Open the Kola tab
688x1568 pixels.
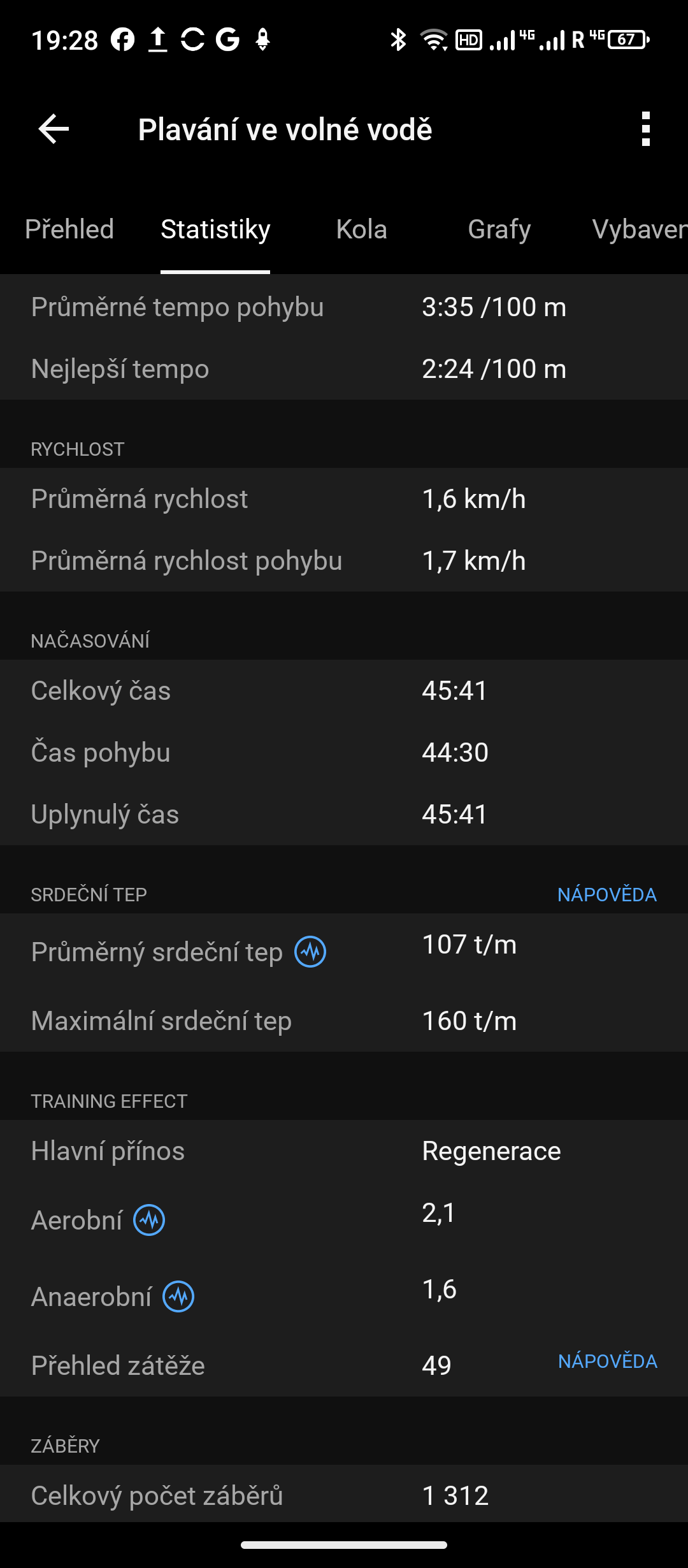(x=361, y=229)
